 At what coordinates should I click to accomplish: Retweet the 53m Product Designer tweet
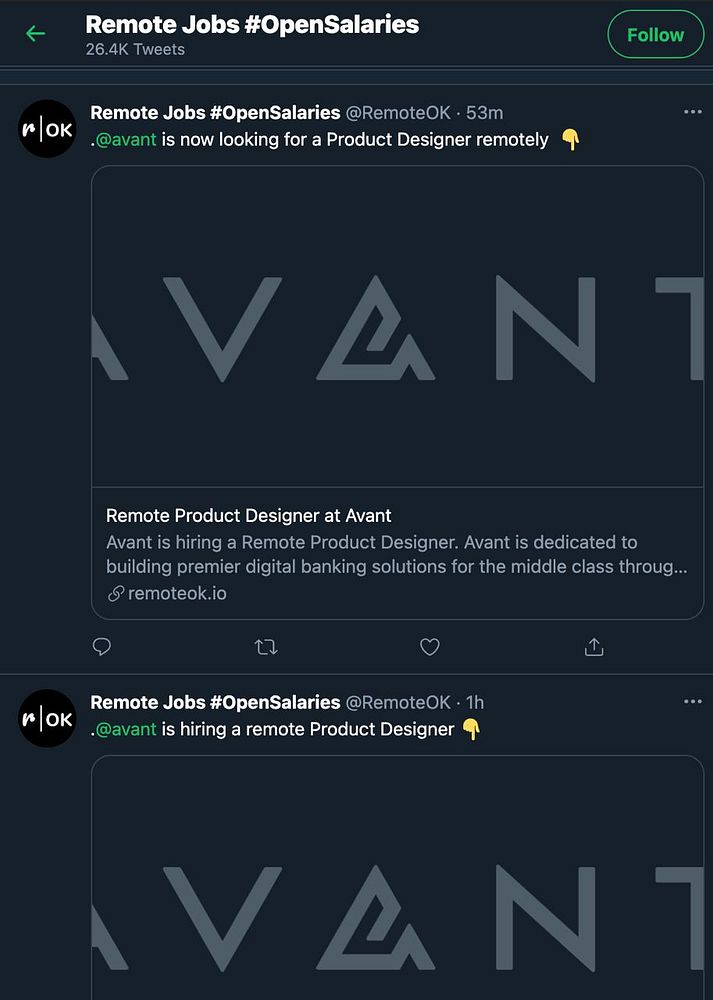(266, 647)
